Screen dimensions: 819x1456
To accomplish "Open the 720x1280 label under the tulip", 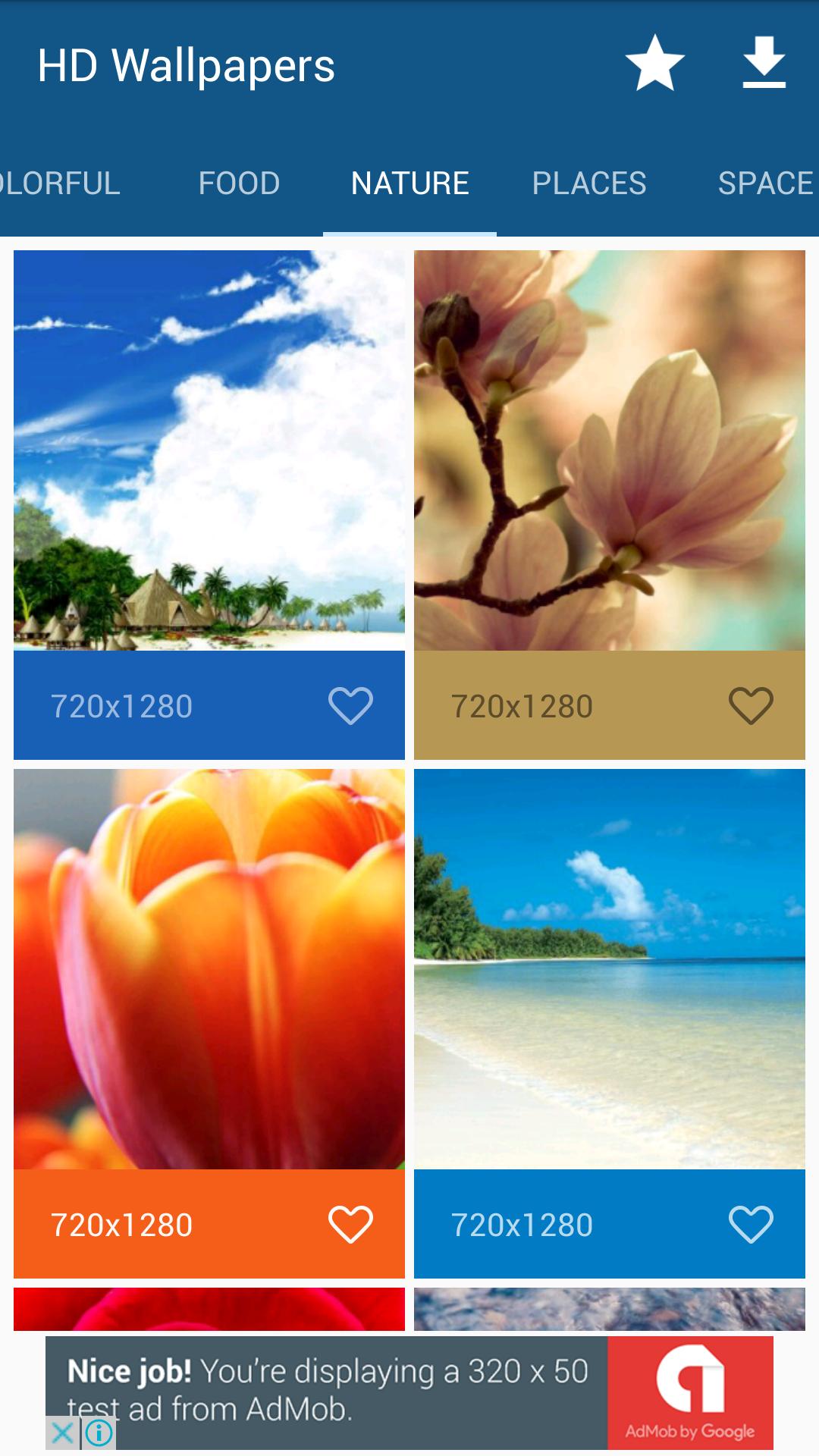I will tap(121, 1223).
